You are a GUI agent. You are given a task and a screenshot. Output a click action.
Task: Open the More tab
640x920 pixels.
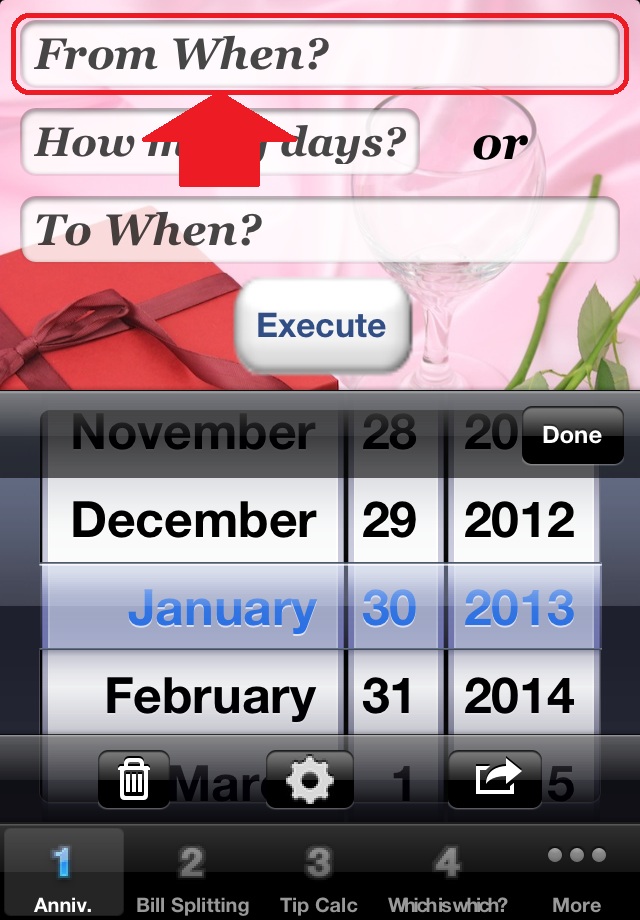pyautogui.click(x=577, y=874)
